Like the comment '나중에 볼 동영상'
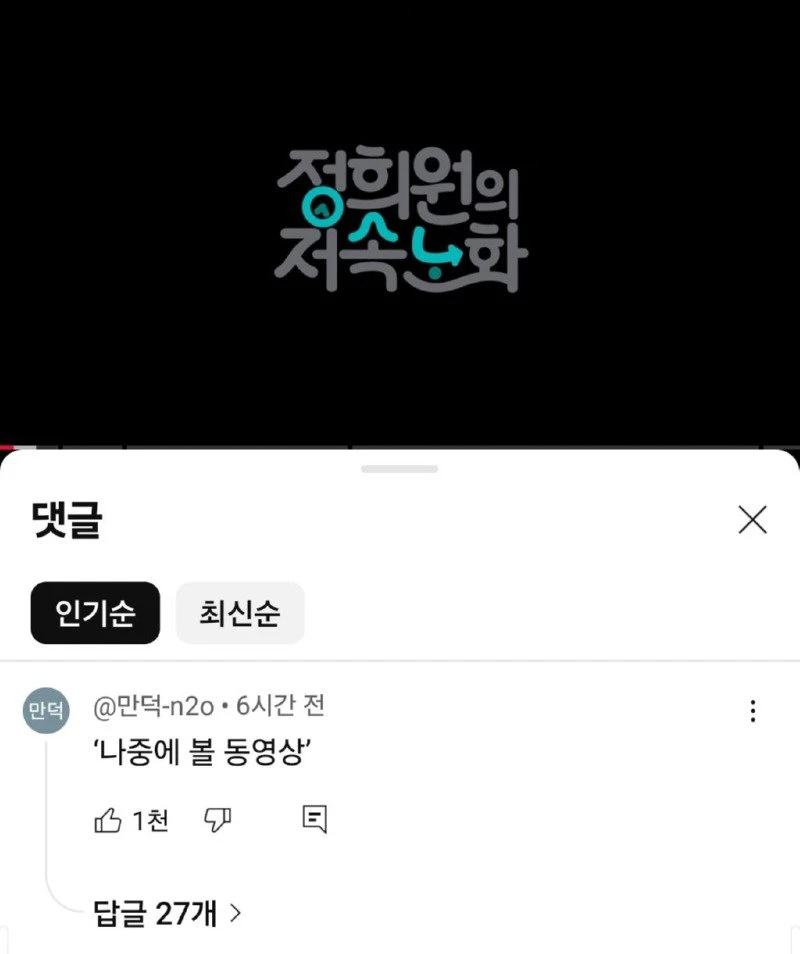Image resolution: width=800 pixels, height=954 pixels. click(x=108, y=821)
